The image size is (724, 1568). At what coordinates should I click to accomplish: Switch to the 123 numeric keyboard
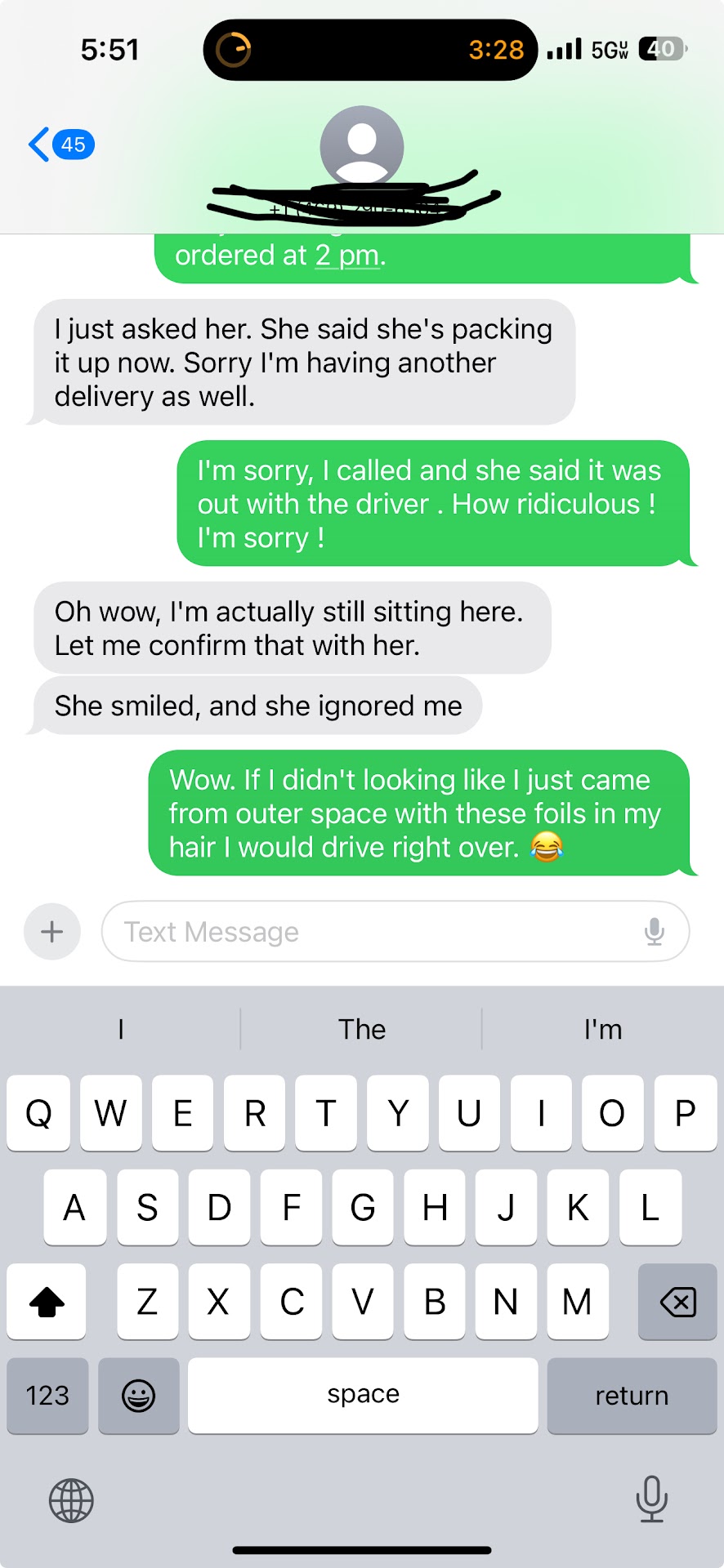coord(47,1396)
